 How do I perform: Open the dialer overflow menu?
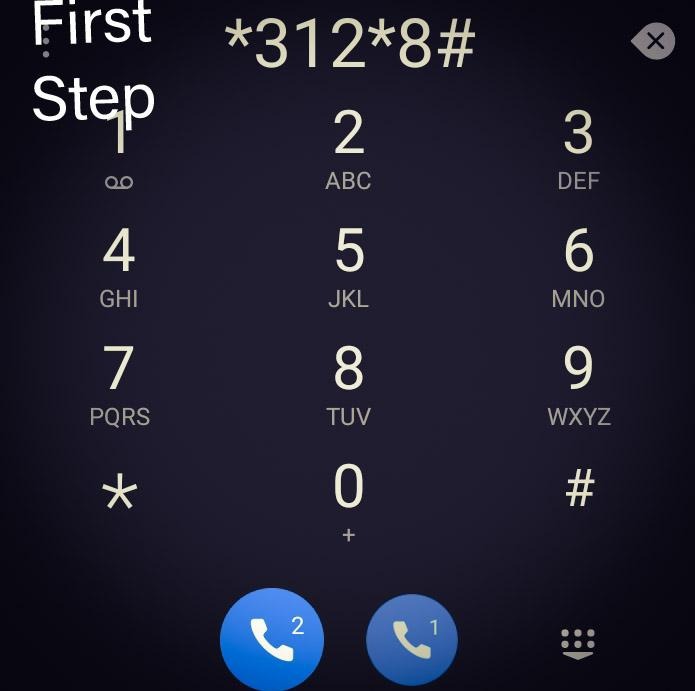[x=46, y=40]
